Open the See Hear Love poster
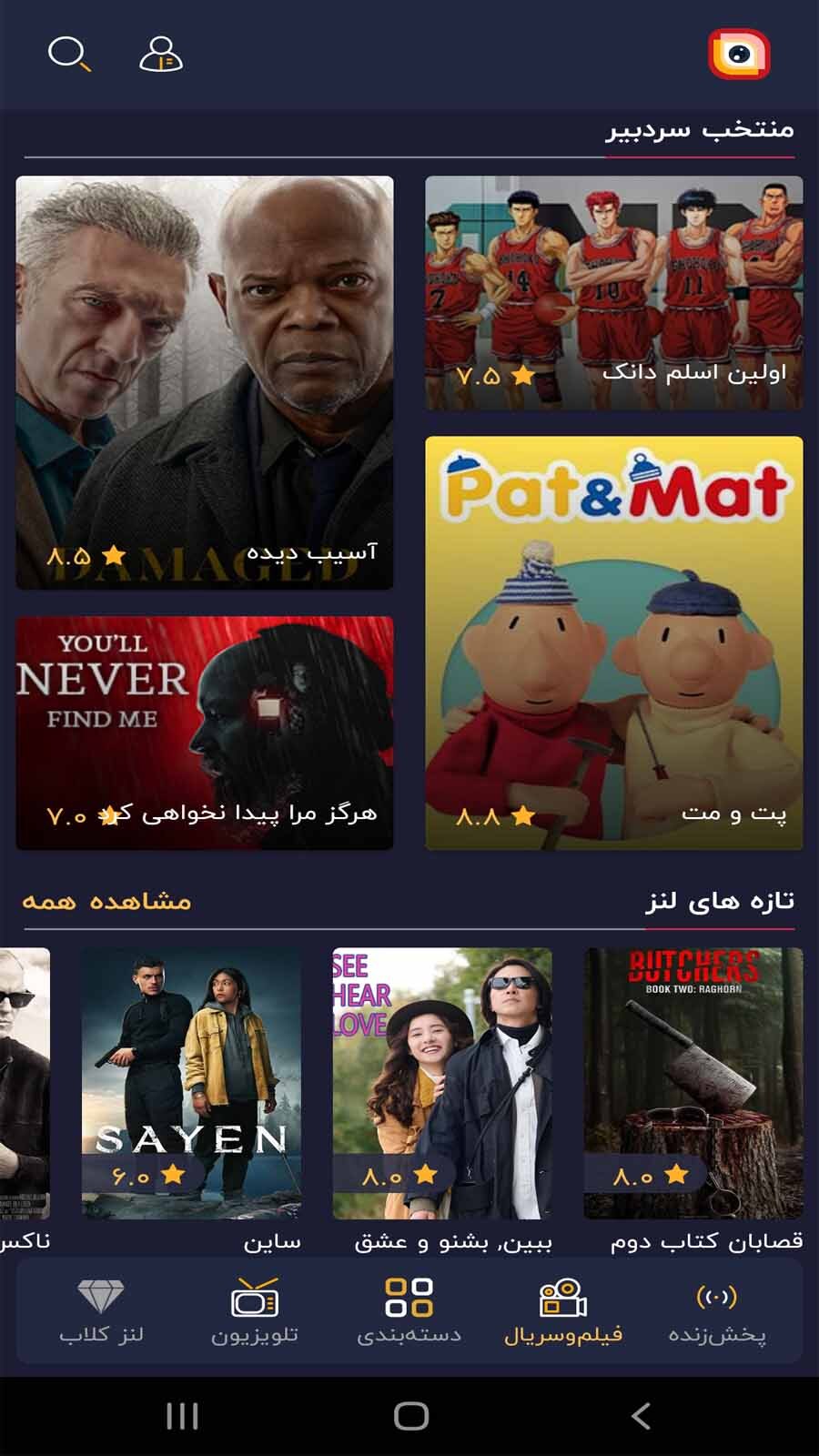This screenshot has height=1456, width=819. pyautogui.click(x=442, y=1083)
